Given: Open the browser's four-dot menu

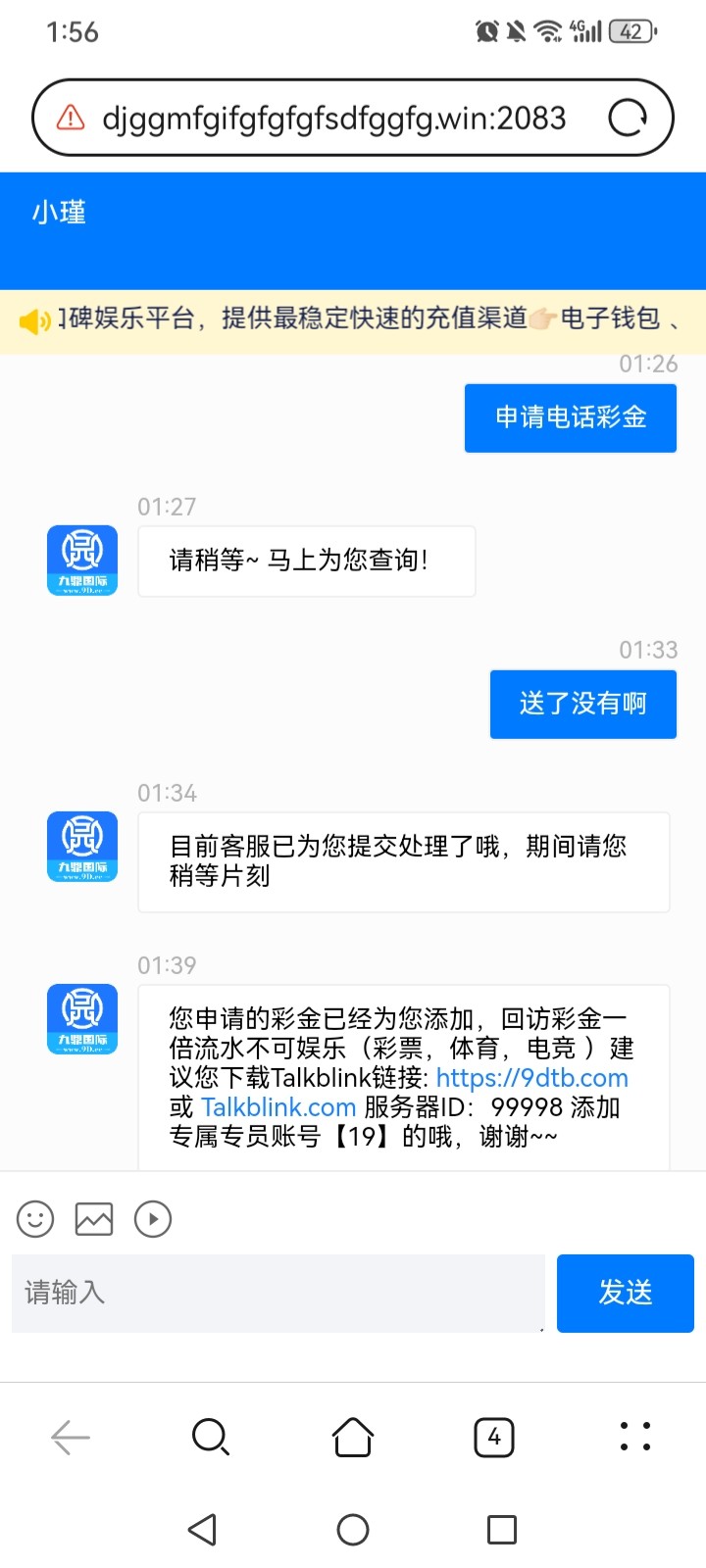Looking at the screenshot, I should pos(635,1437).
